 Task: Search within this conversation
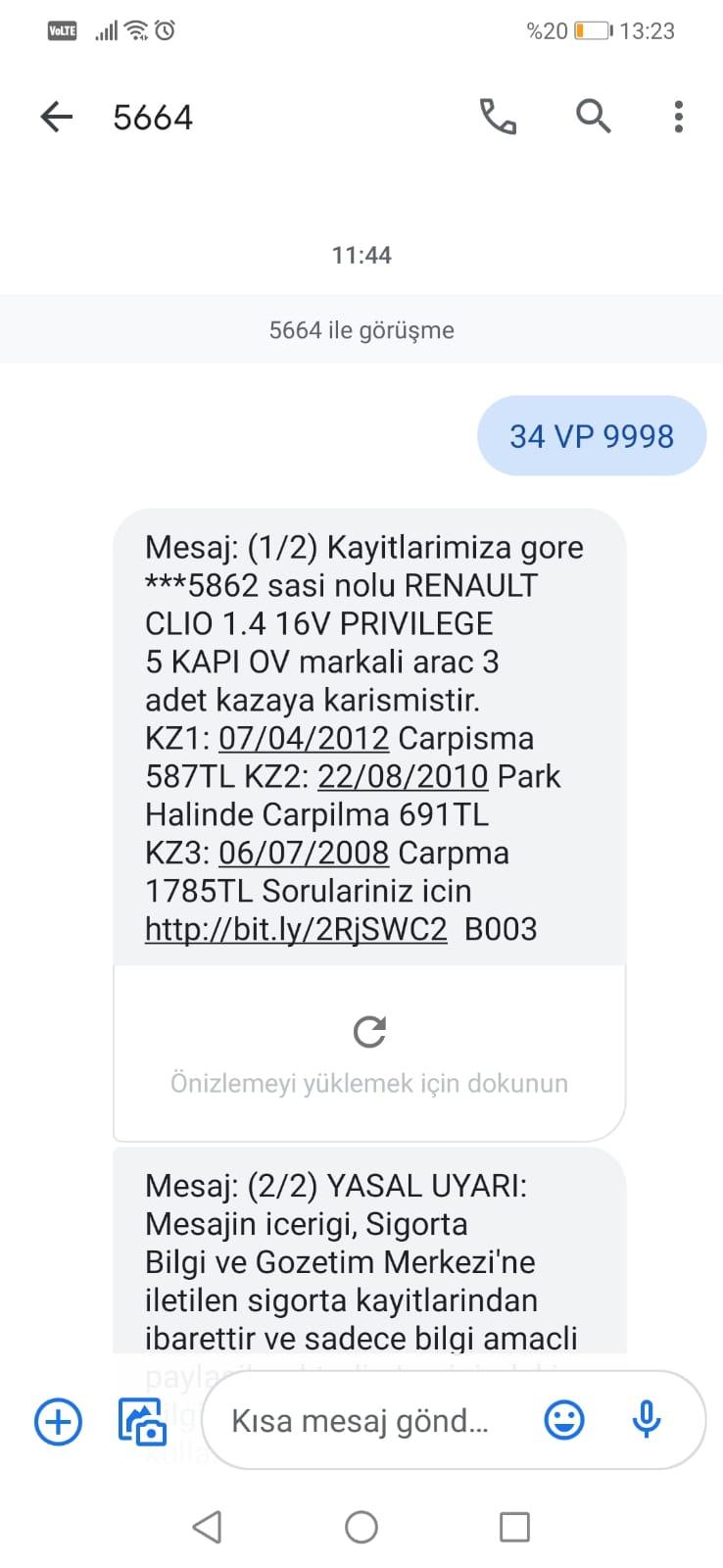[593, 117]
